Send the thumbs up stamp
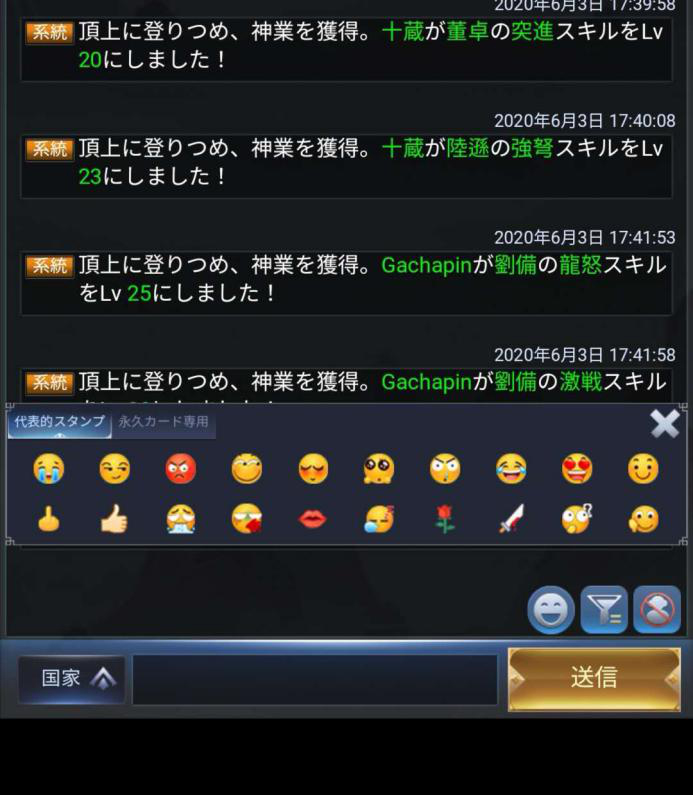Screen dimensions: 693x795 tap(114, 518)
